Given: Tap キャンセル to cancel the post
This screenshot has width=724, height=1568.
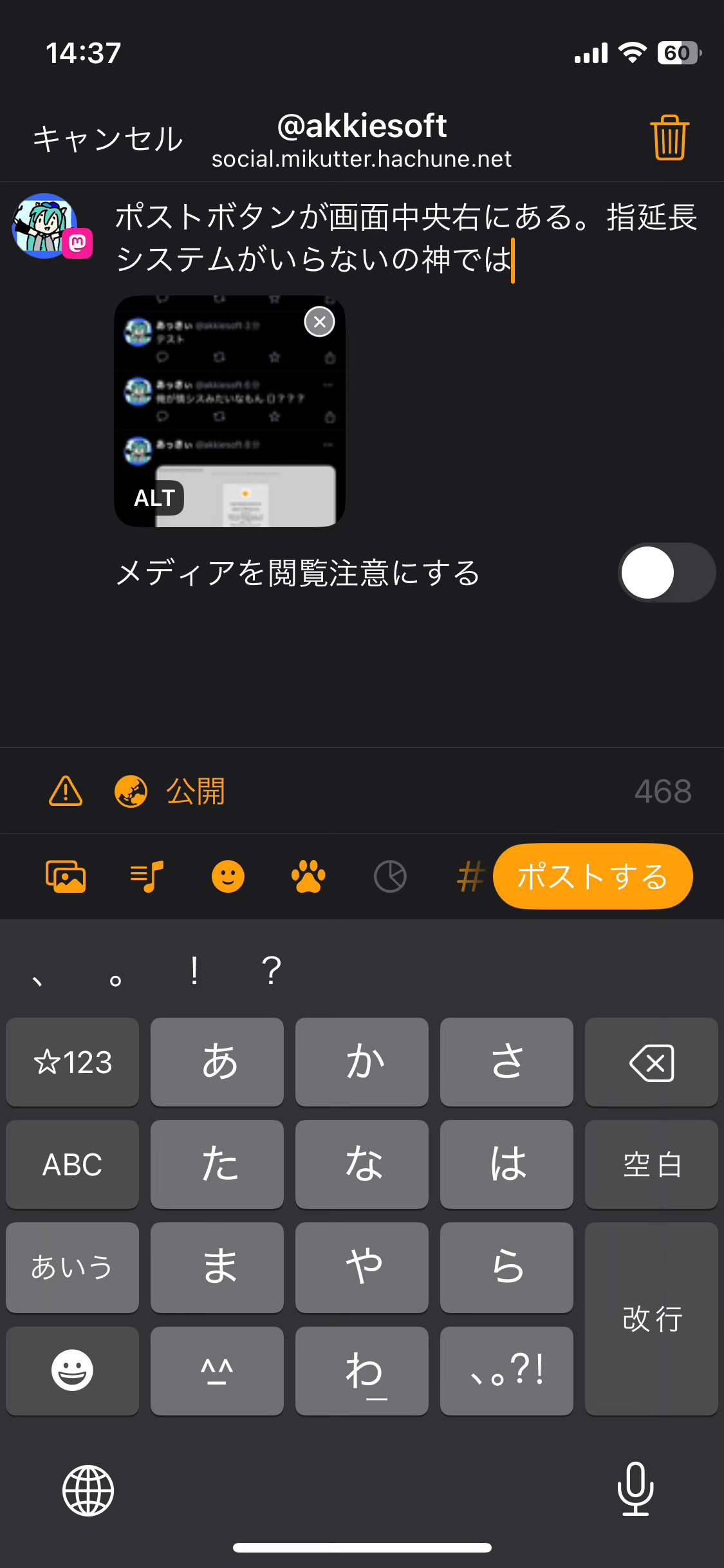Looking at the screenshot, I should [x=107, y=139].
